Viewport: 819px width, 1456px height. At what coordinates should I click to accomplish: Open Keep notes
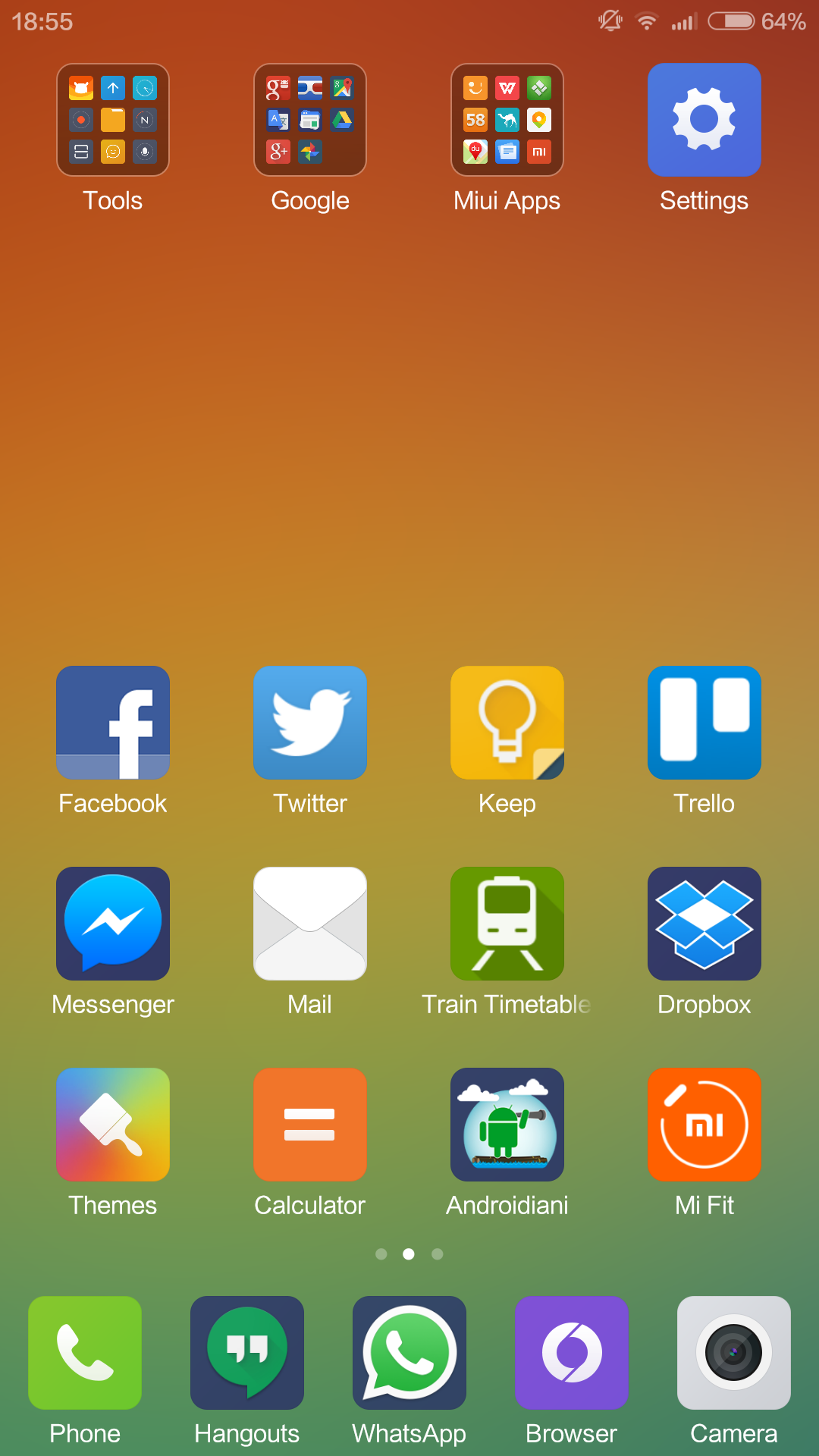click(x=507, y=723)
